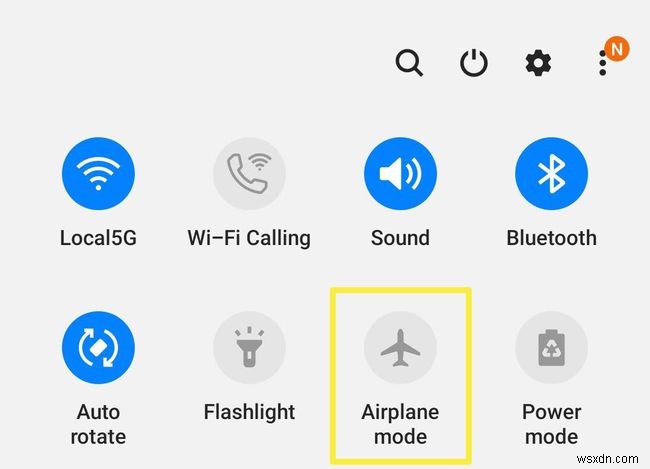This screenshot has width=650, height=469.
Task: Enable Wi-Fi Calling
Action: [x=249, y=174]
